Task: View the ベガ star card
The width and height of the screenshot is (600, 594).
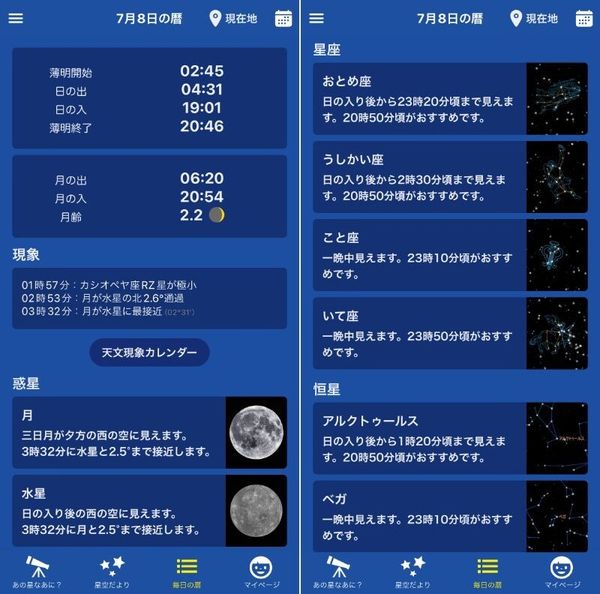Action: coord(450,516)
